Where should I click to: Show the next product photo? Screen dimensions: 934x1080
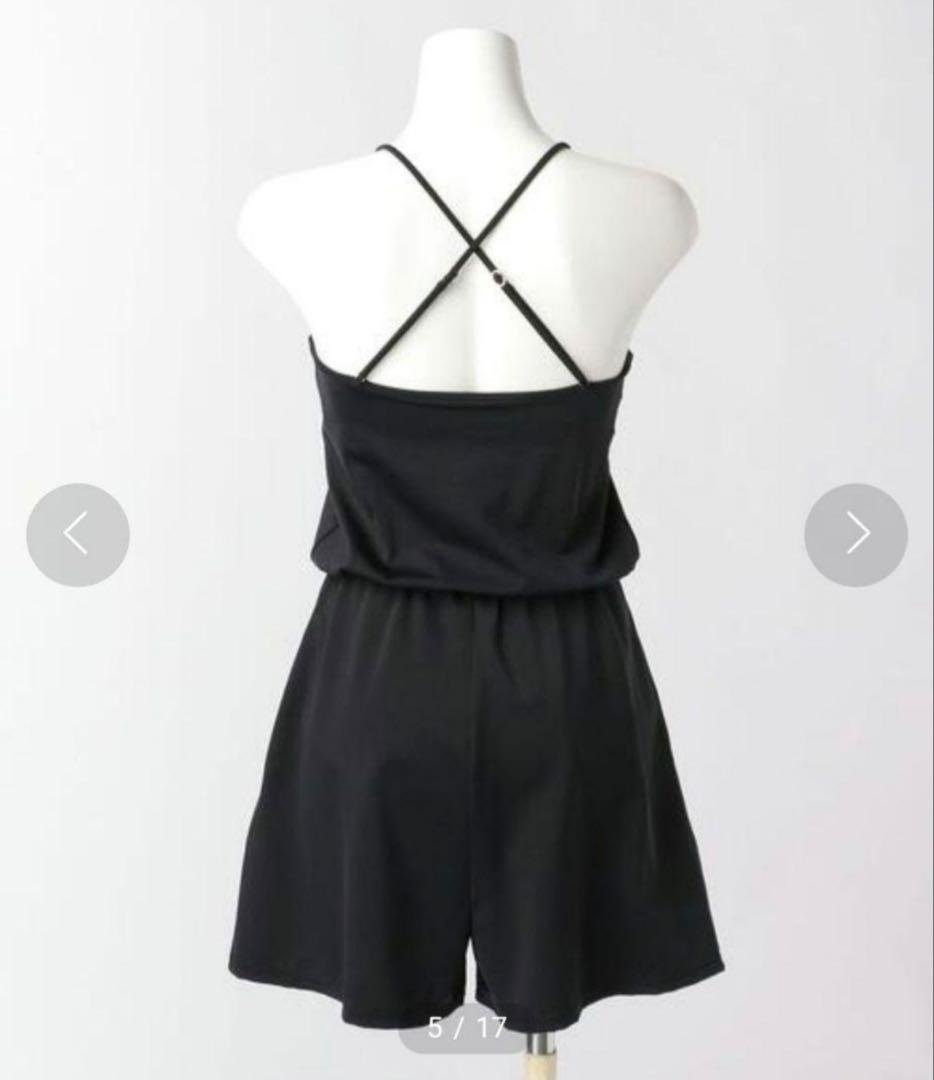pyautogui.click(x=856, y=534)
